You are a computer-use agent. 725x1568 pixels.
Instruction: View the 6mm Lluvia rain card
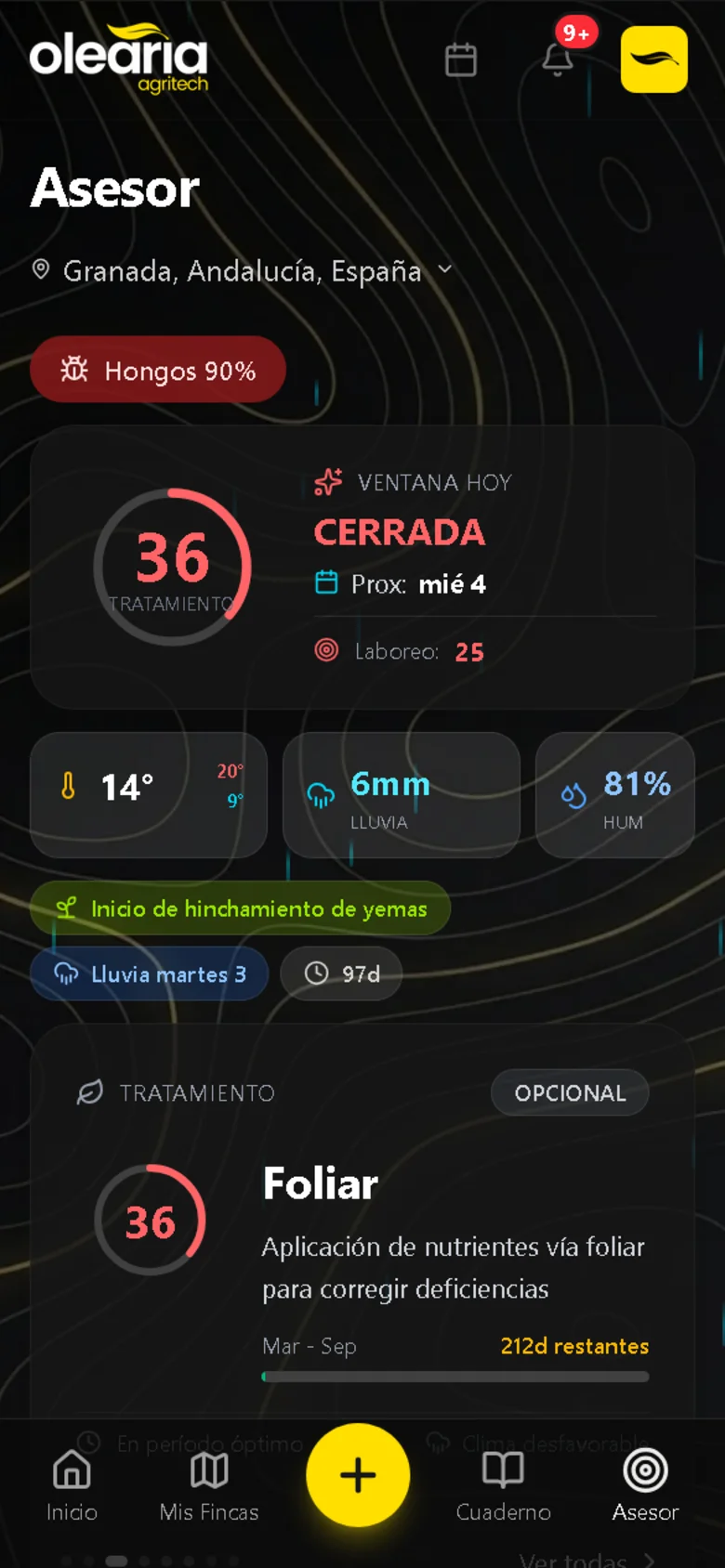click(402, 794)
